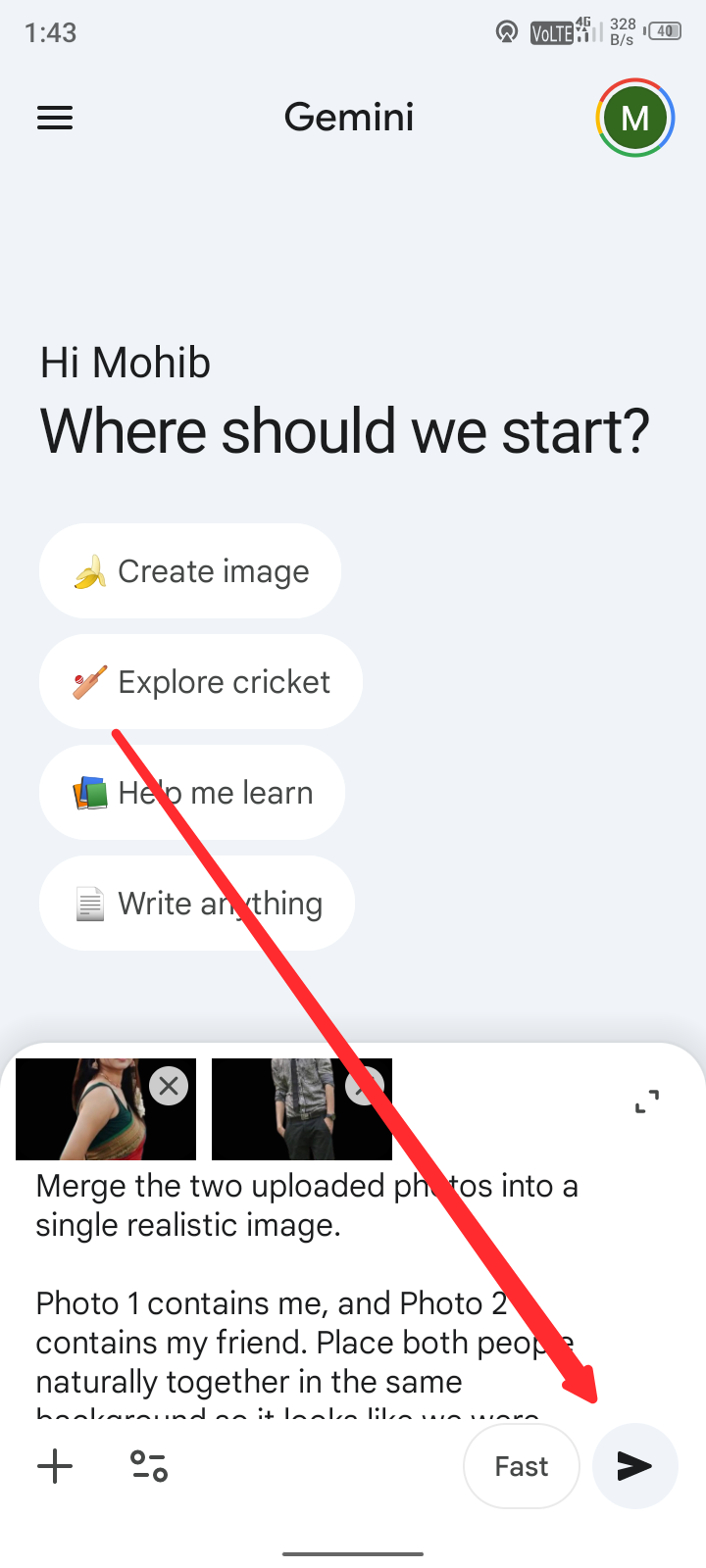Open the second attached photo thumbnail
706x1568 pixels.
tap(284, 1117)
